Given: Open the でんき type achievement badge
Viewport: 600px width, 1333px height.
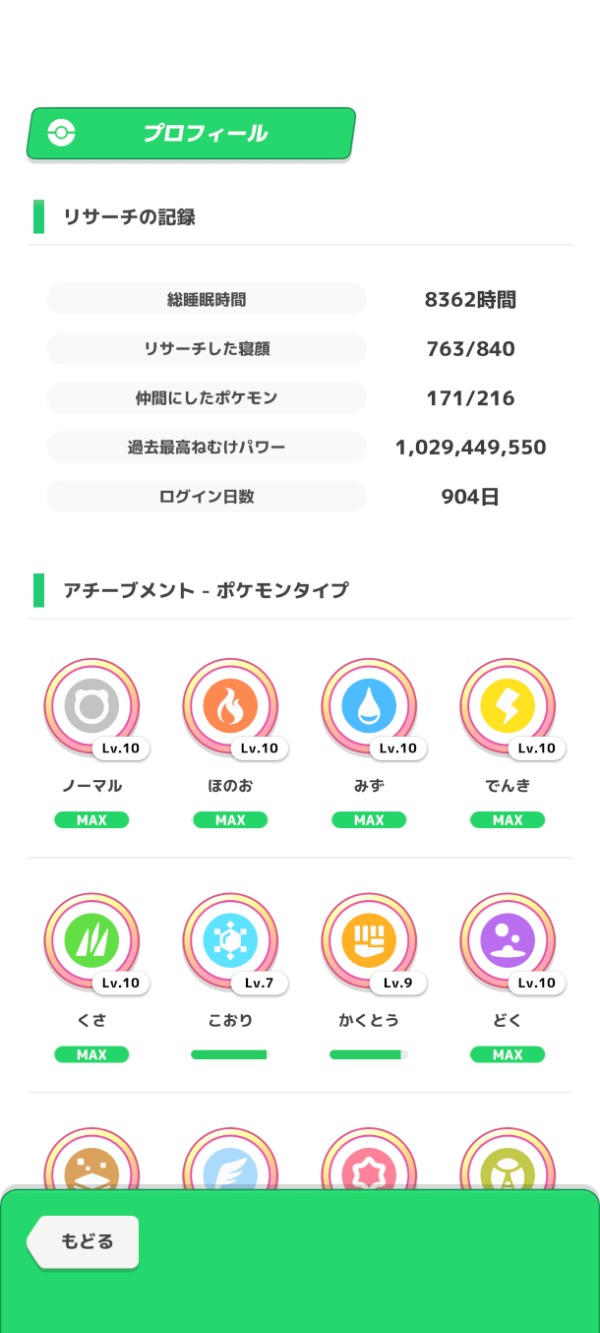Looking at the screenshot, I should [507, 707].
